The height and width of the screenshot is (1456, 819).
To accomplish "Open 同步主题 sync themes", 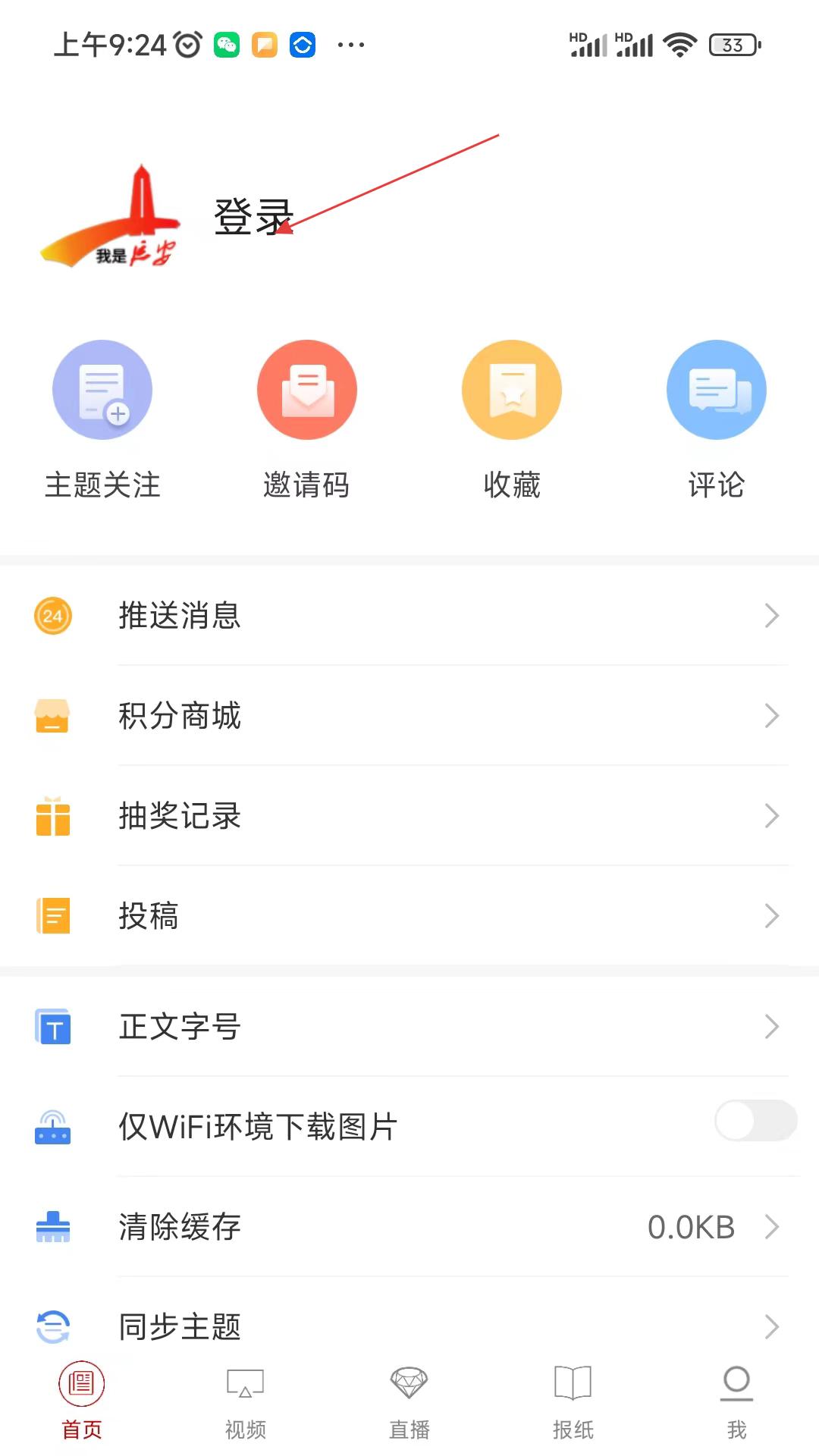I will point(409,1326).
